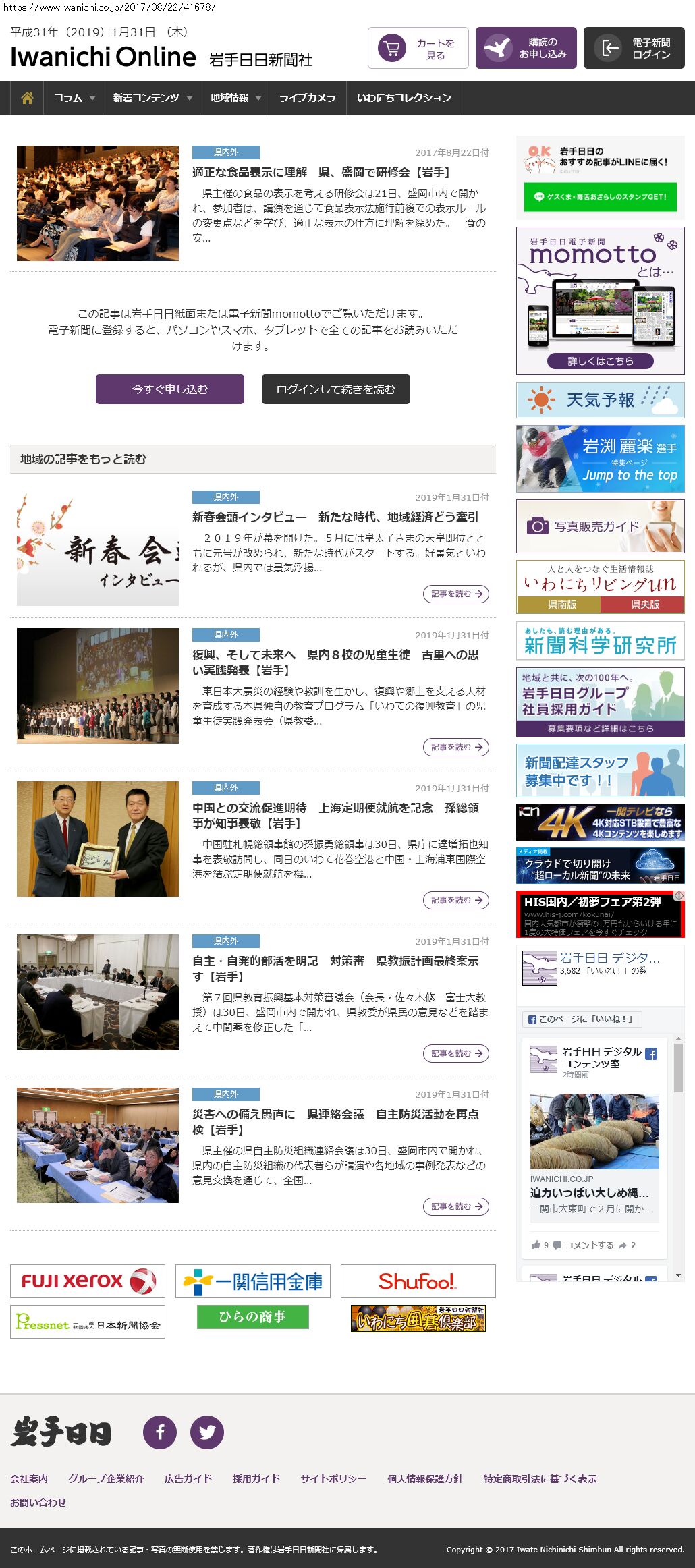Image resolution: width=695 pixels, height=1568 pixels.
Task: Like this page via このページに「いいね！」
Action: point(582,1019)
